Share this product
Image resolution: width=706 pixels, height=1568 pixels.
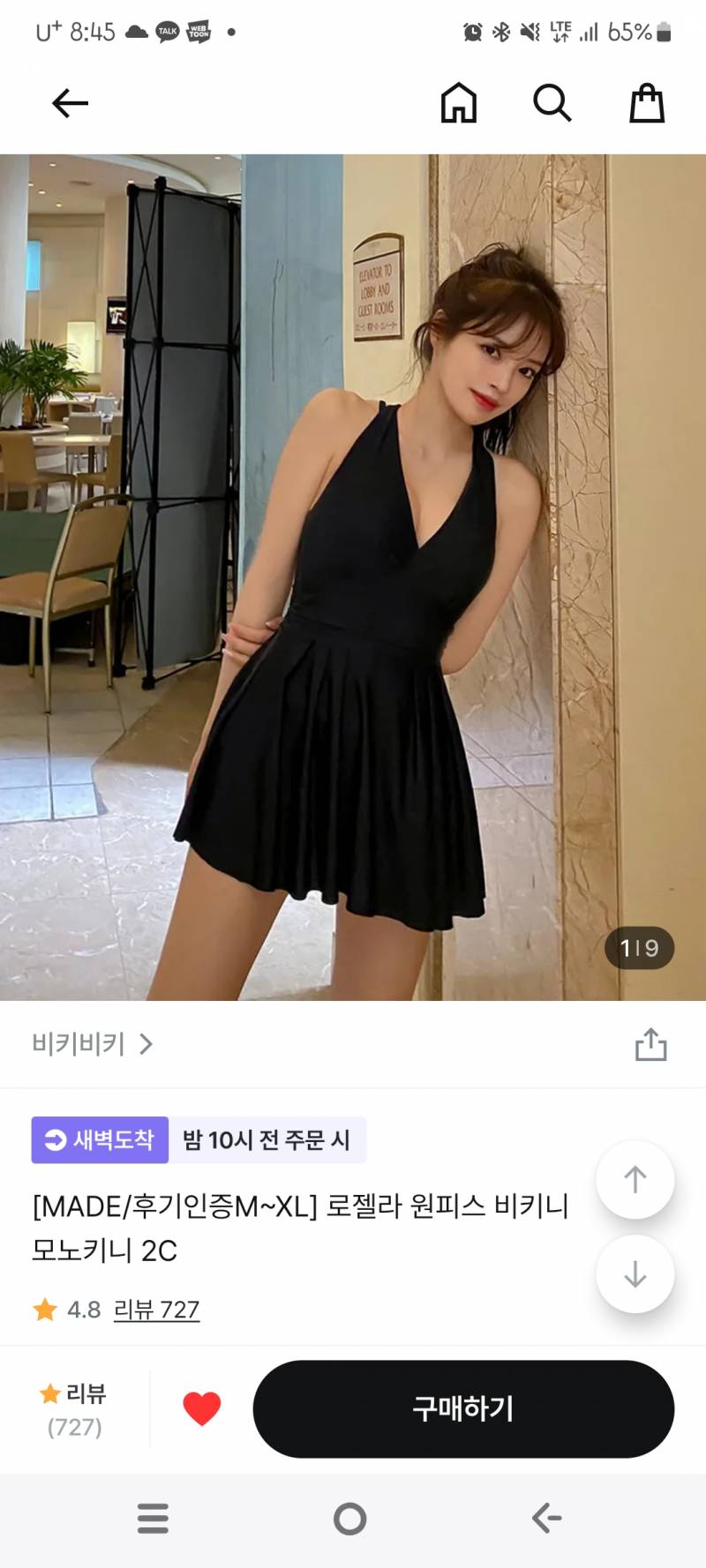click(x=651, y=1044)
